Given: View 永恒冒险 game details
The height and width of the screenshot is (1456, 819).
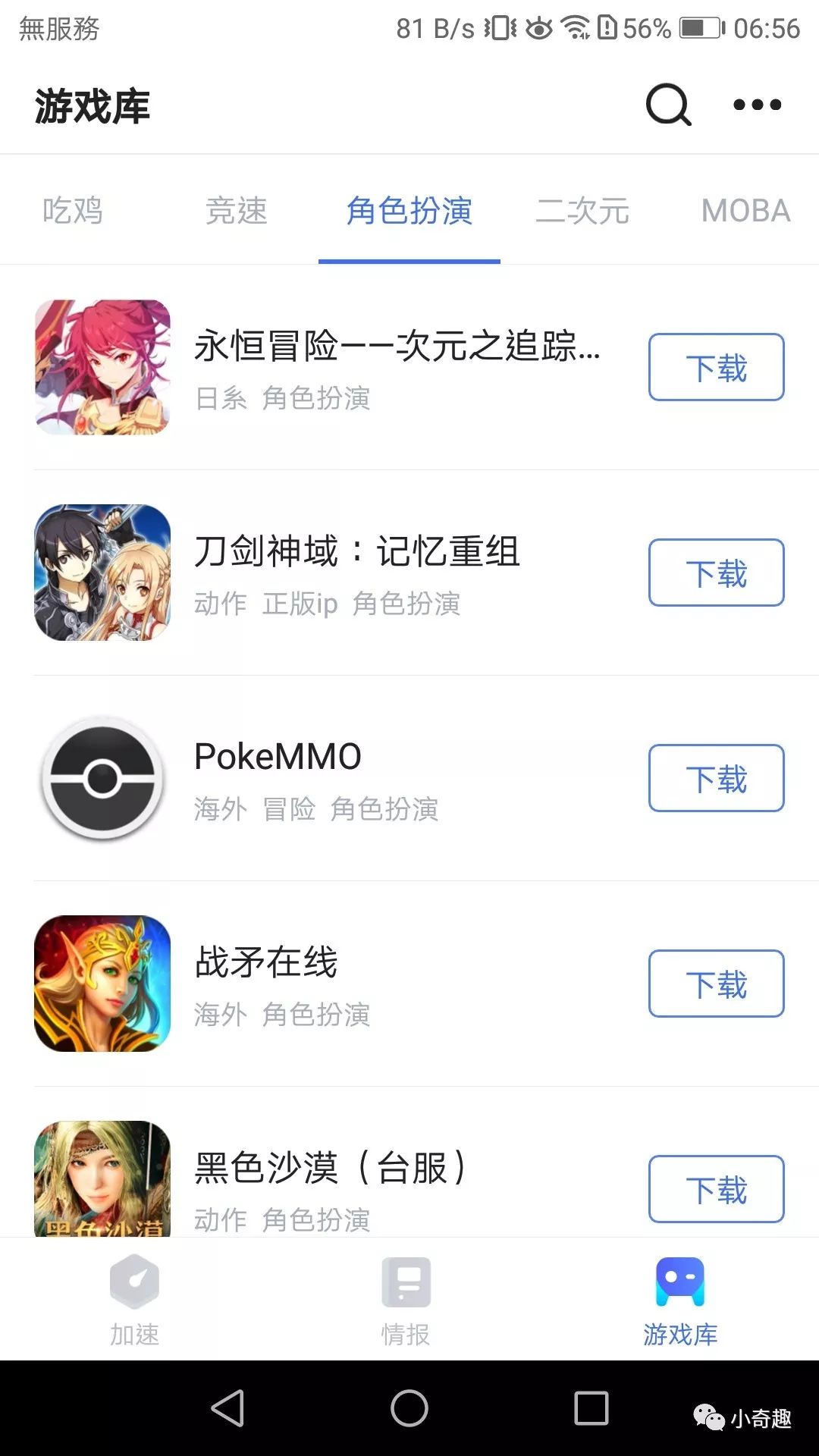Looking at the screenshot, I should (x=394, y=347).
